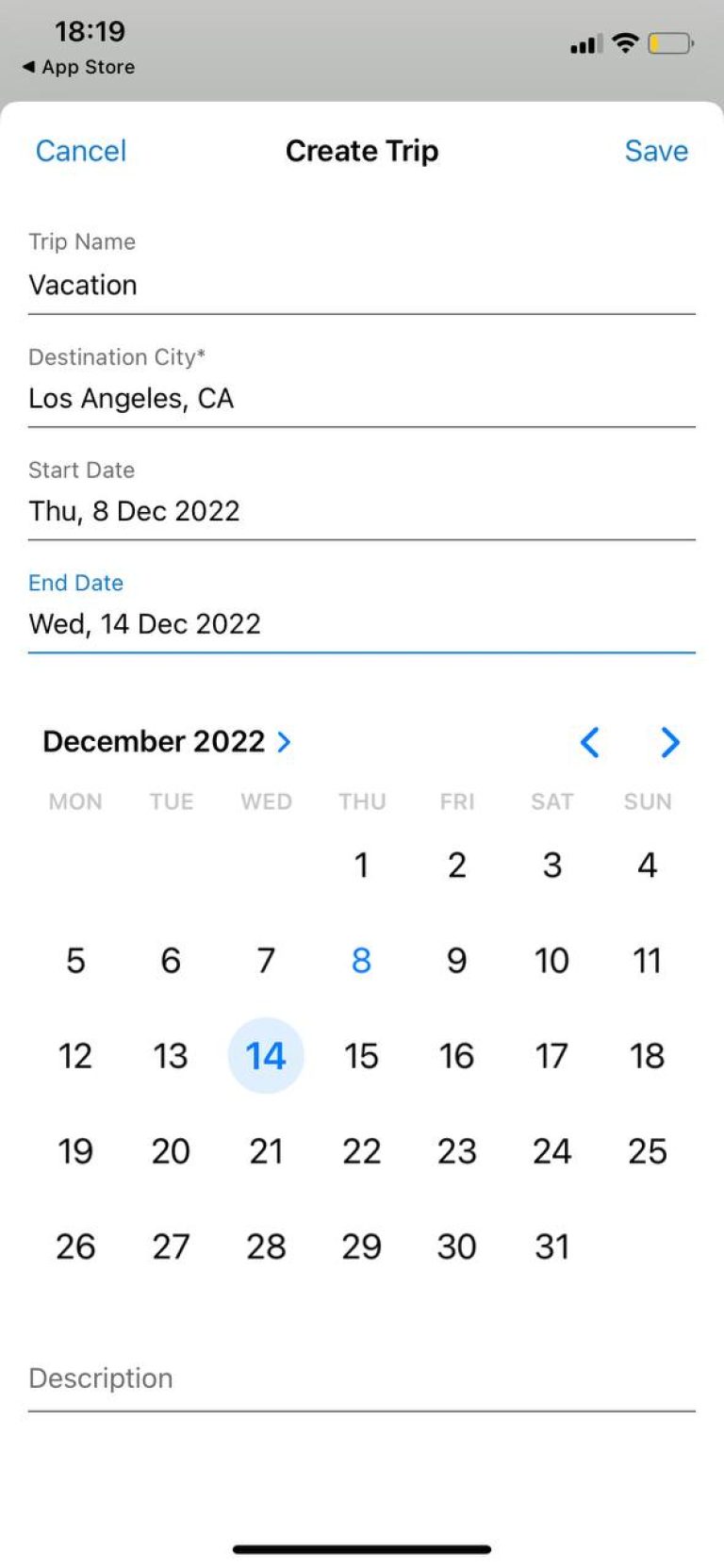Navigate to the previous month with the left arrow
This screenshot has height=1568, width=724.
tap(589, 742)
